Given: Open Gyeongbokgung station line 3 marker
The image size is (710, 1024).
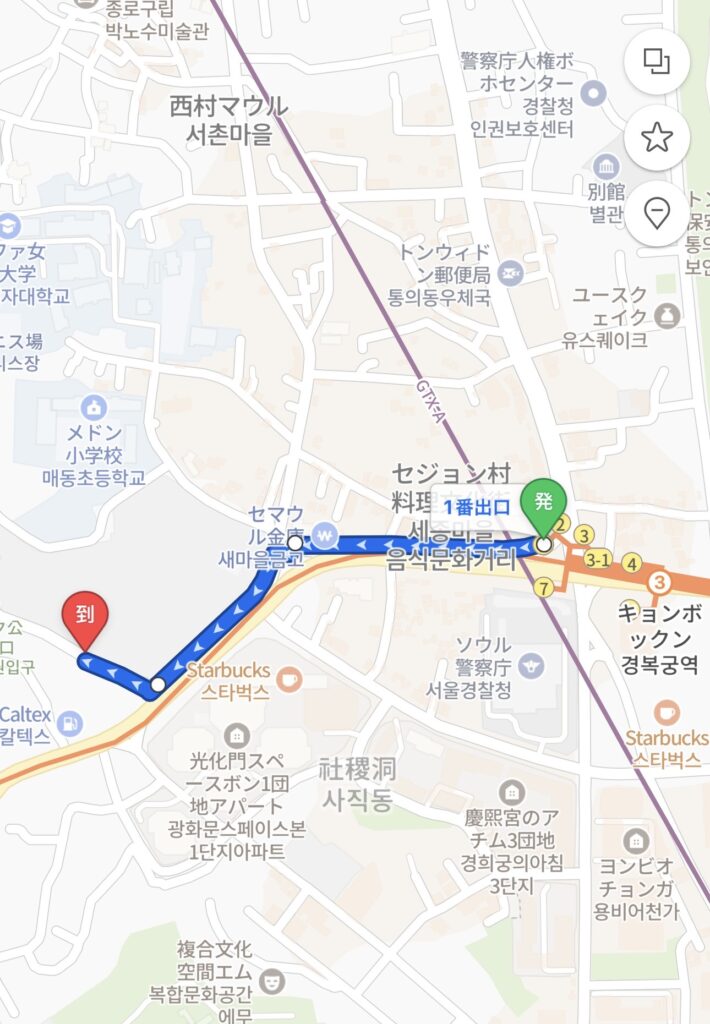Looking at the screenshot, I should click(x=659, y=582).
